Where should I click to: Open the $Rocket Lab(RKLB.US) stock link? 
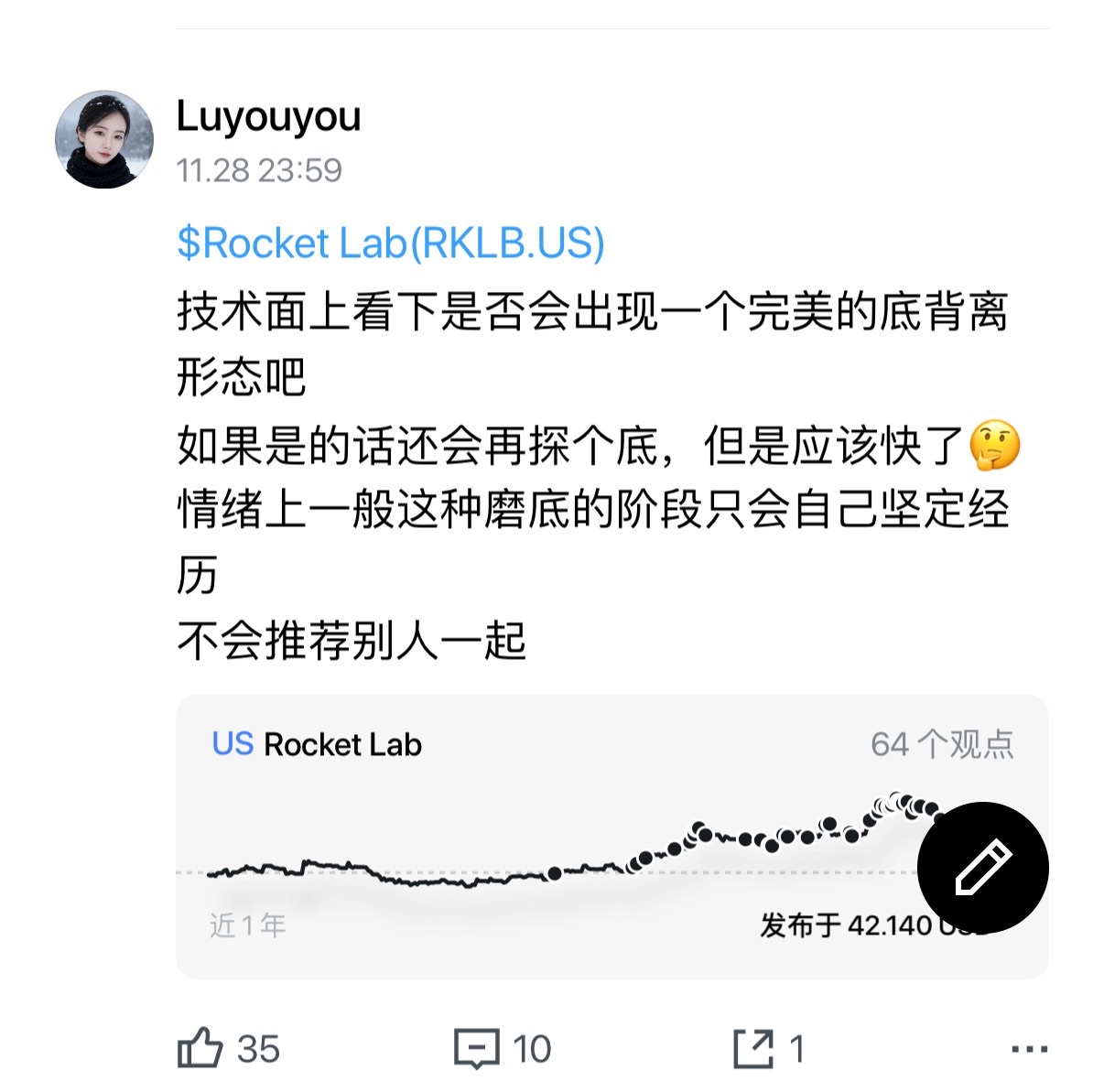point(391,243)
